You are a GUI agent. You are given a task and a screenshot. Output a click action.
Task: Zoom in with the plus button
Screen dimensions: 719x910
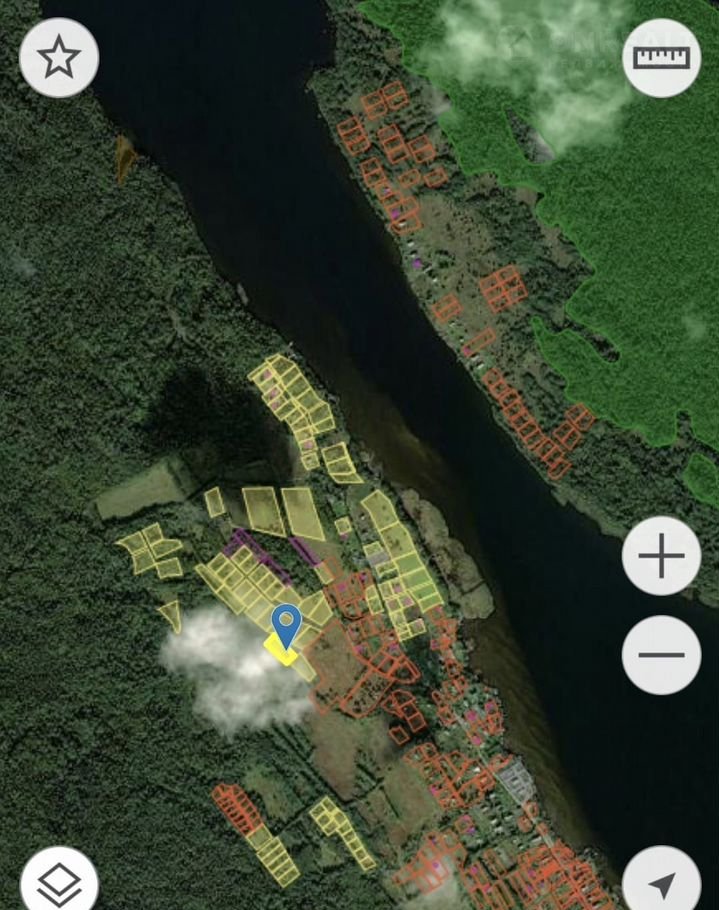[x=661, y=556]
